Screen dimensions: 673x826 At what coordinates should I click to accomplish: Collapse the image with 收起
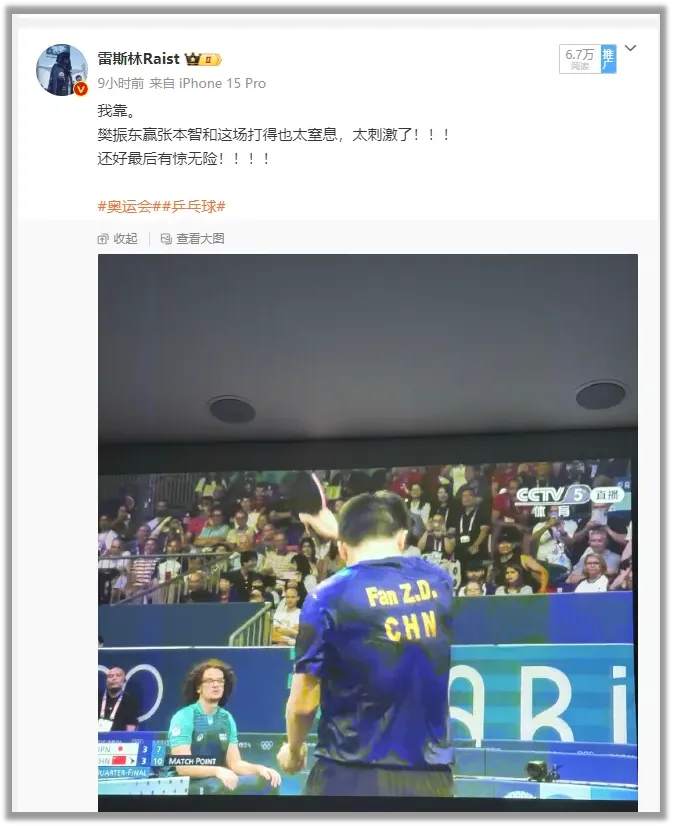click(117, 239)
